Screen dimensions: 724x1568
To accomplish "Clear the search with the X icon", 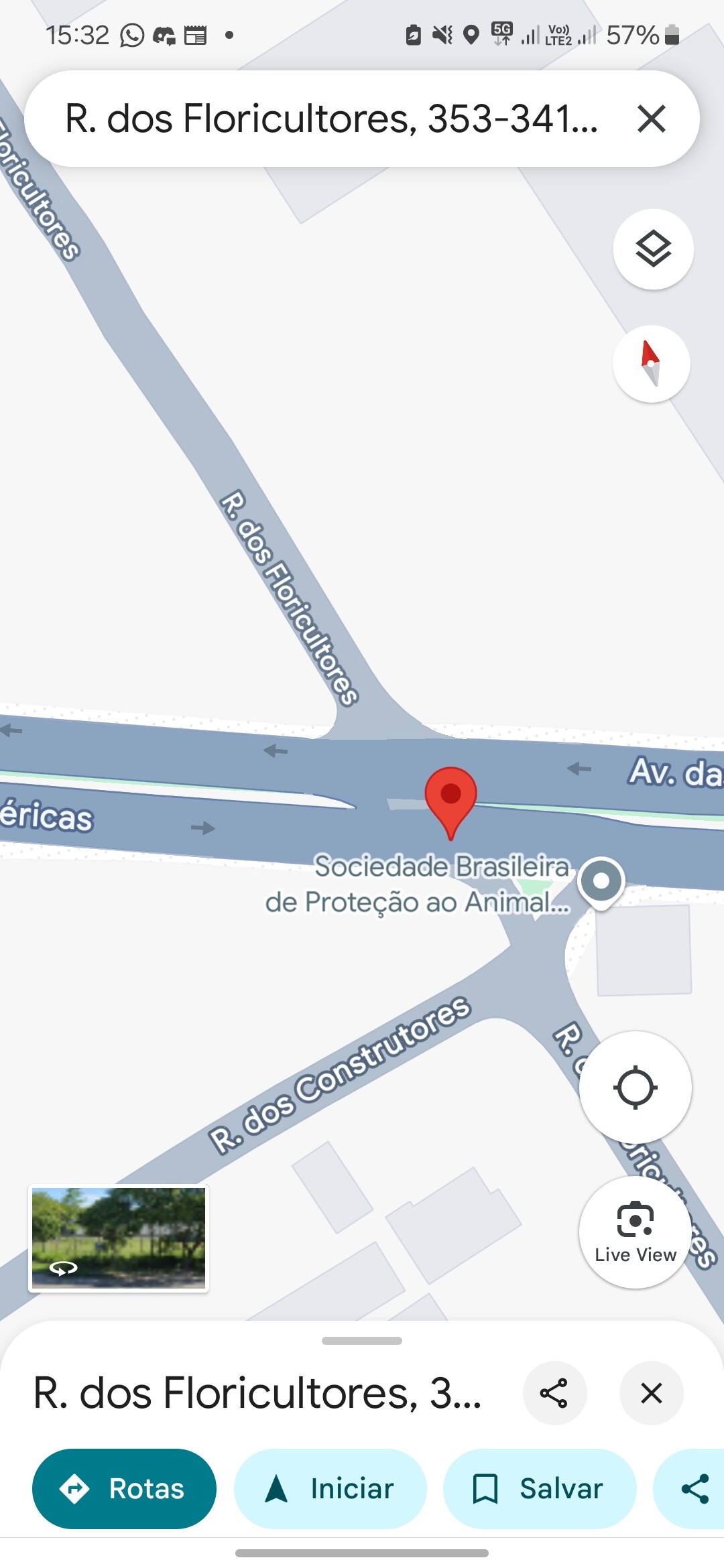I will coord(651,119).
